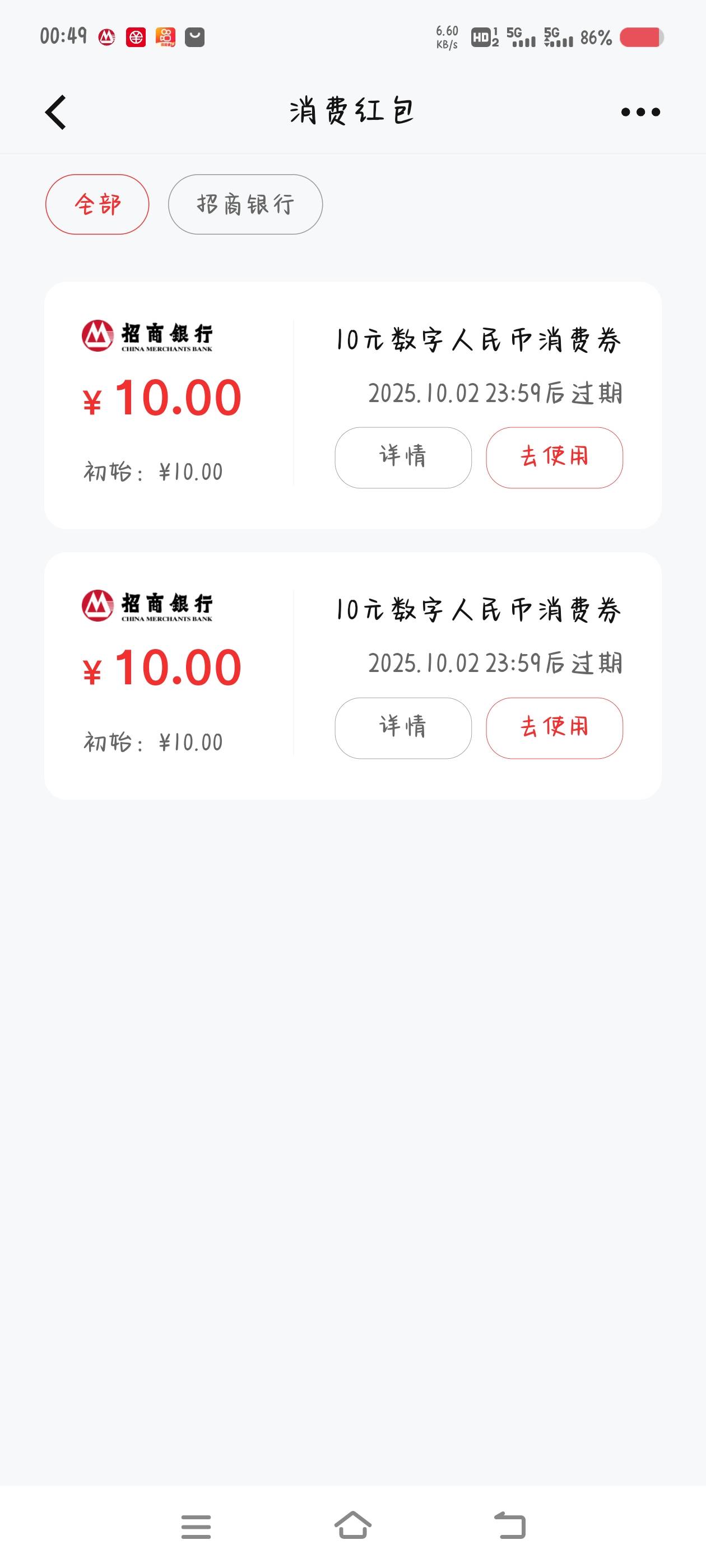Tap 去使用 on the second coupon
The width and height of the screenshot is (706, 1568).
(x=554, y=728)
